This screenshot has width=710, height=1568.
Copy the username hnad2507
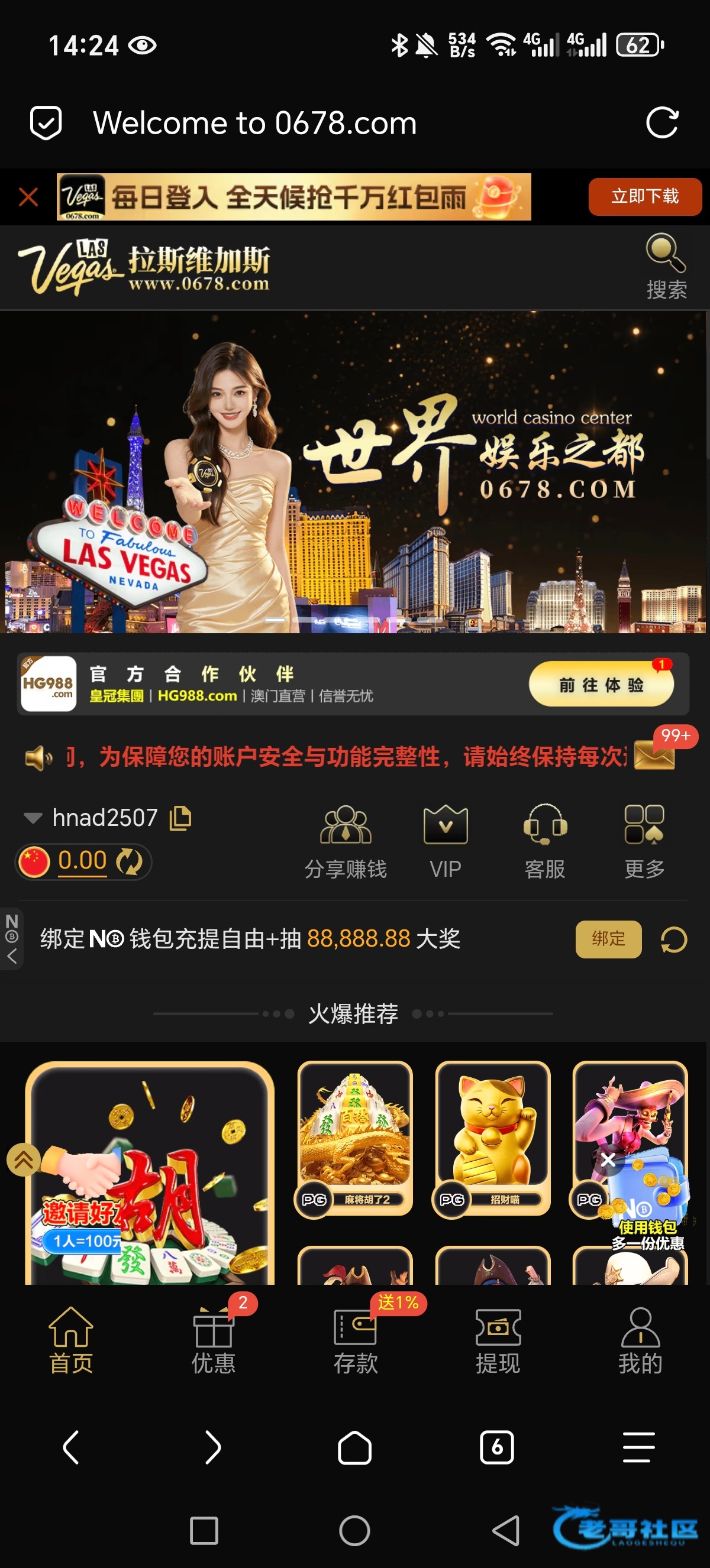[x=180, y=818]
